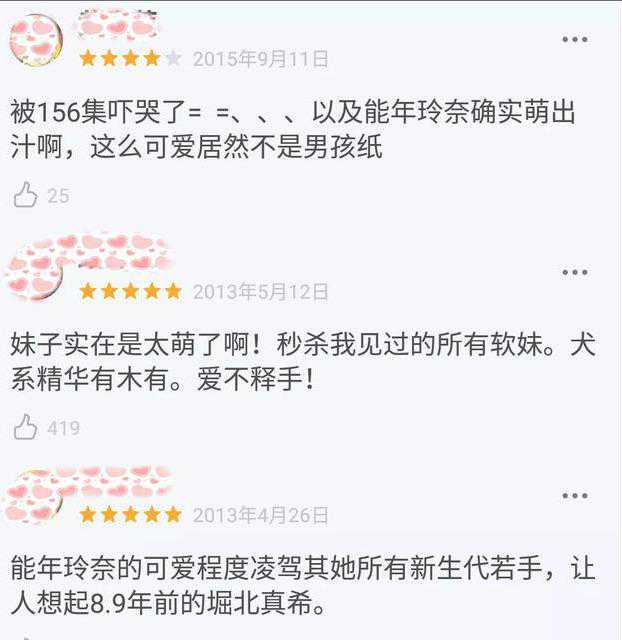Like the review with 25 likes
This screenshot has width=622, height=640.
coord(25,195)
